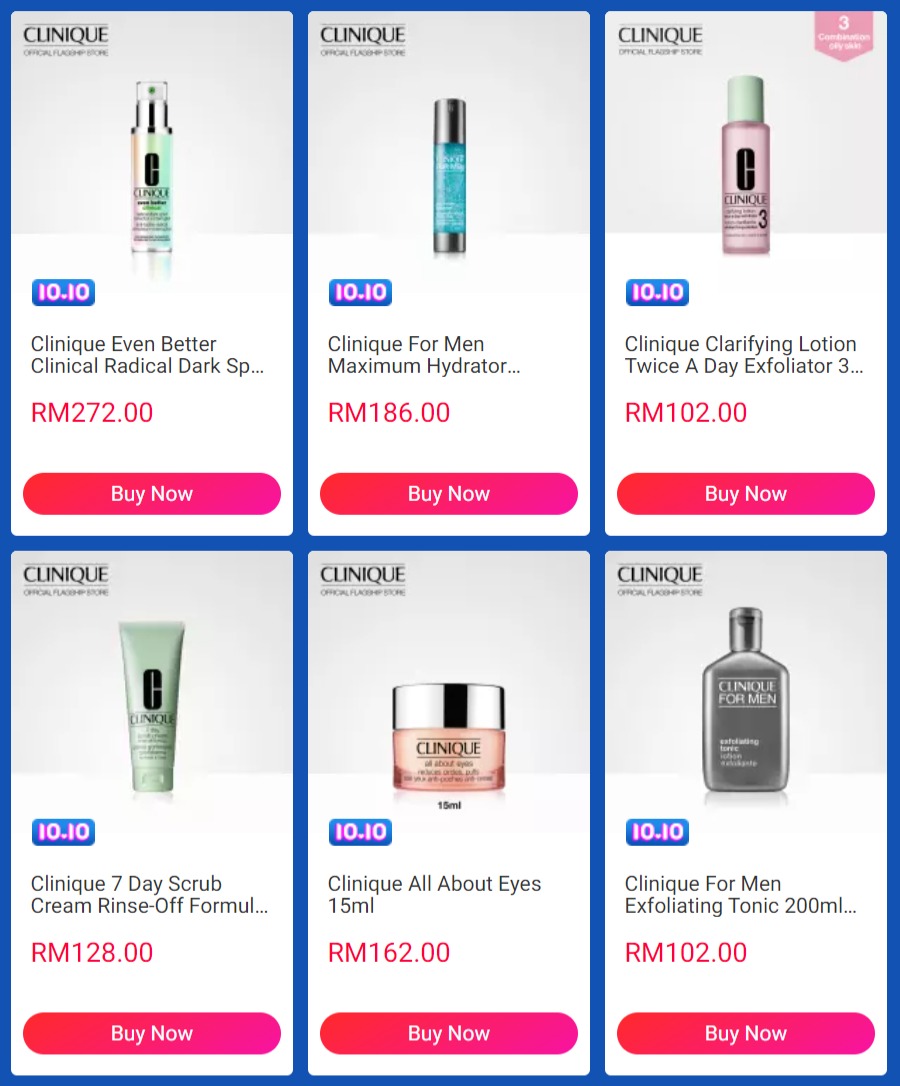Viewport: 900px width, 1086px height.
Task: Tap Buy Now for Clinique For Men Maximum Hydrator
Action: [449, 494]
